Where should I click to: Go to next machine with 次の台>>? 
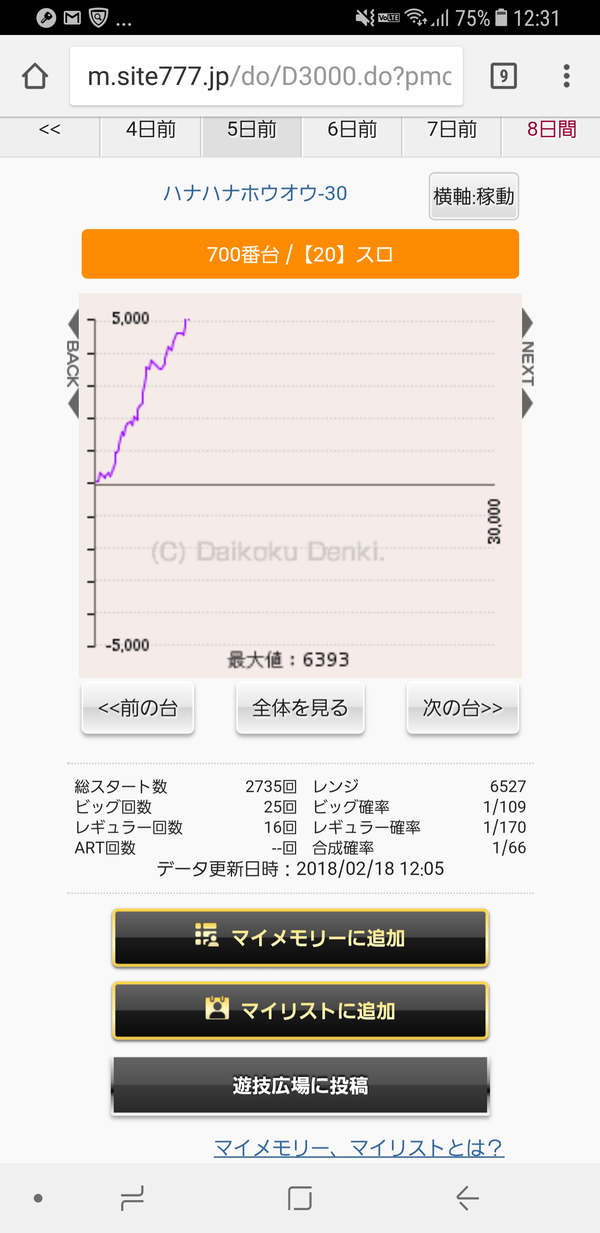[462, 709]
